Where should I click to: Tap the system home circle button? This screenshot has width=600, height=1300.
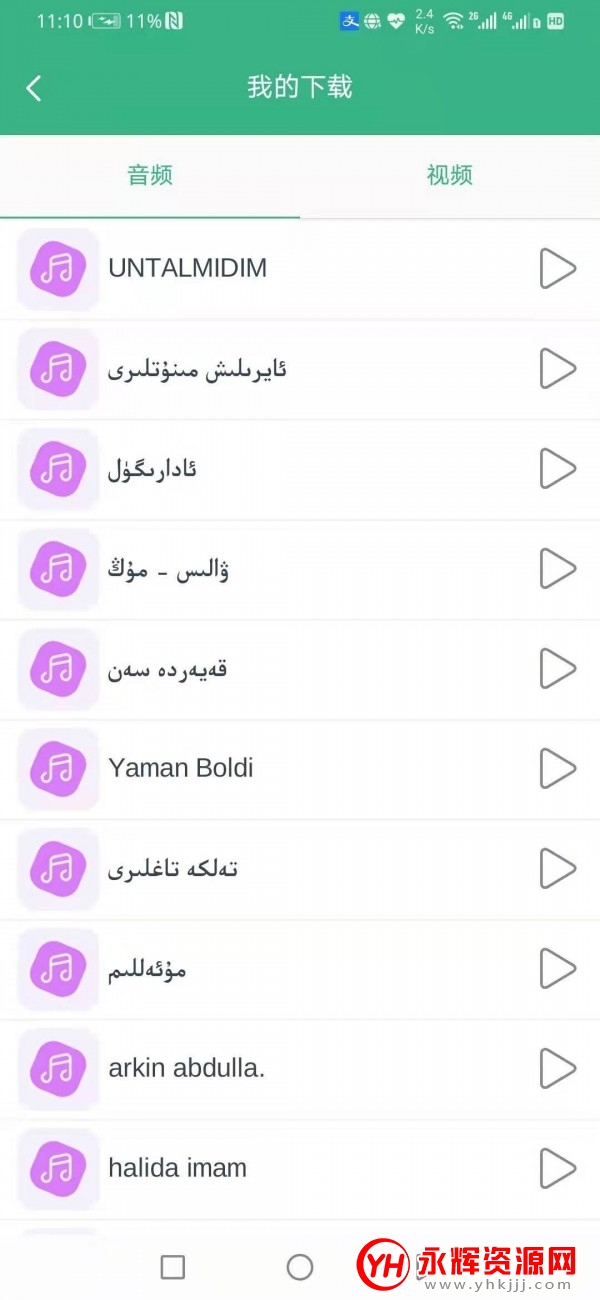click(x=300, y=1267)
